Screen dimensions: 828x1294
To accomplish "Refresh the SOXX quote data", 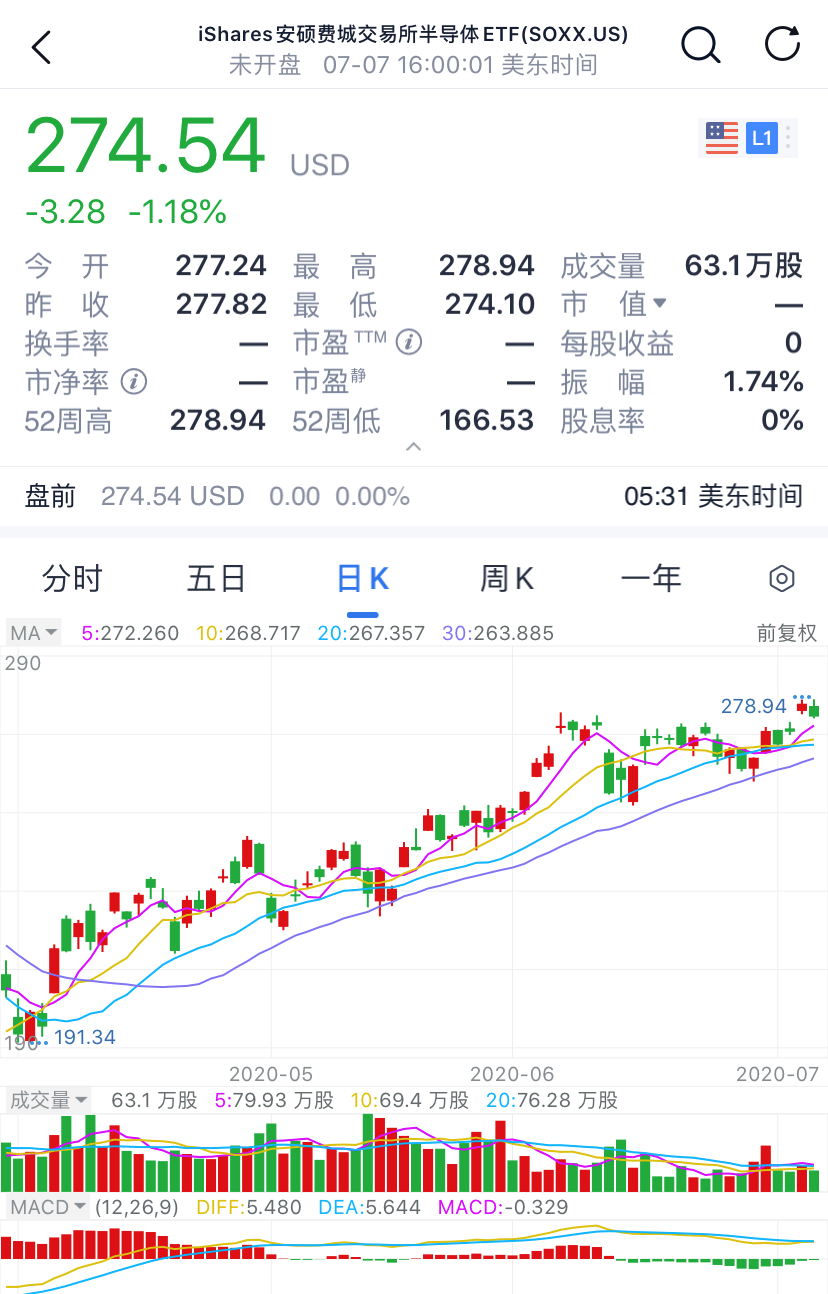I will 782,45.
